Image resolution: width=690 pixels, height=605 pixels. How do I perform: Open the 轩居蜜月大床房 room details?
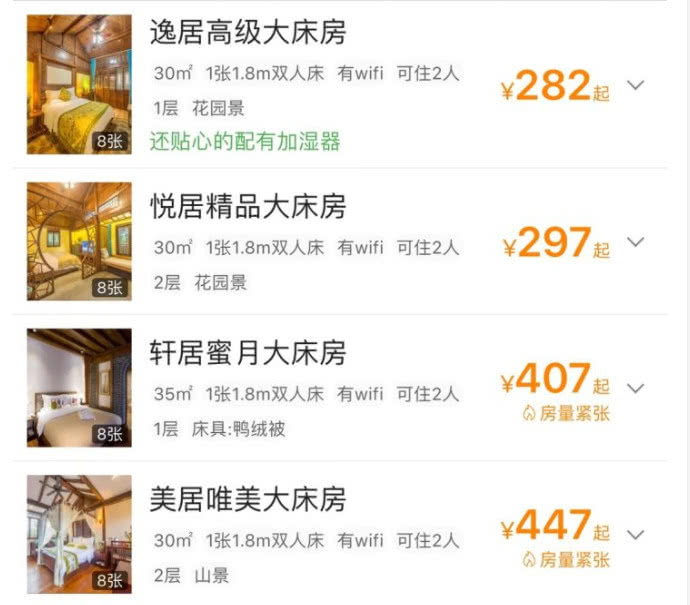[x=248, y=353]
